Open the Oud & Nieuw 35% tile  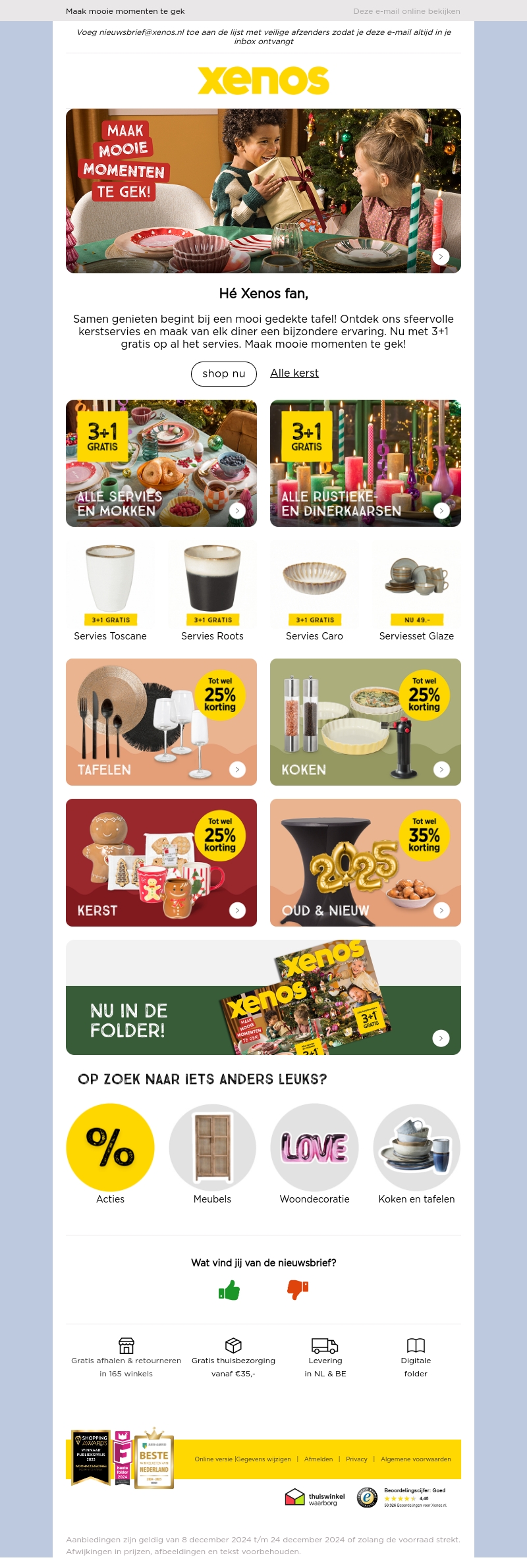[366, 862]
